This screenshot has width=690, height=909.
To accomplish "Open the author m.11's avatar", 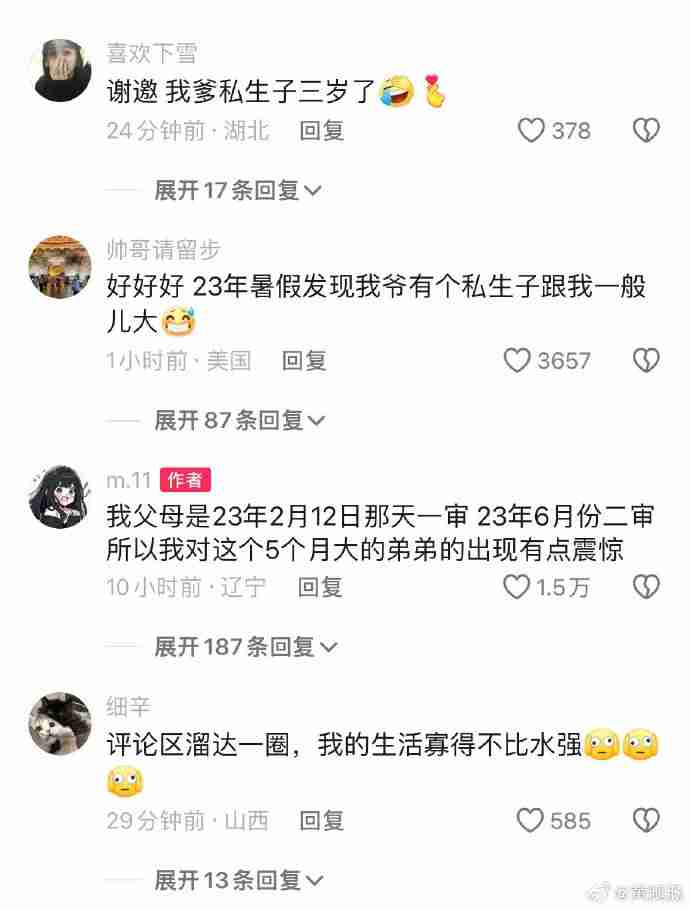I will 60,497.
